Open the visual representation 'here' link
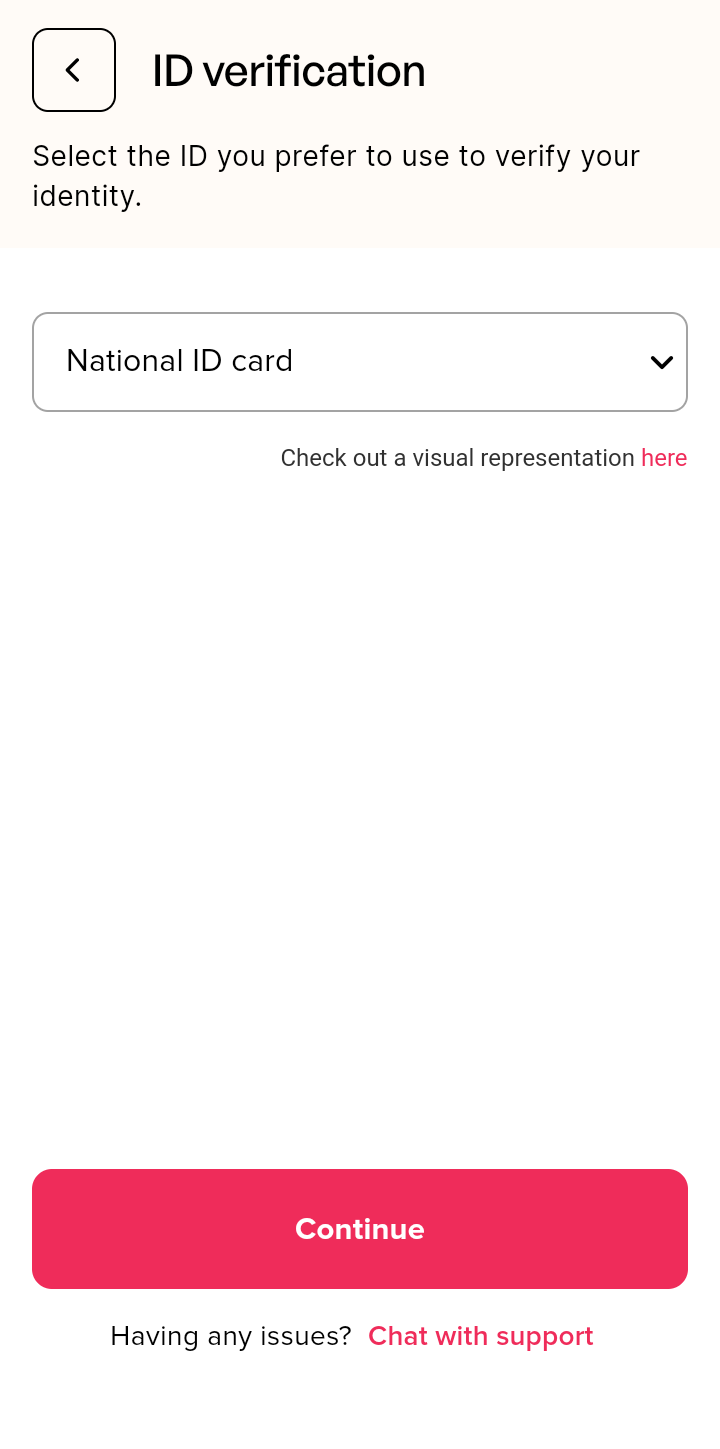 (664, 458)
